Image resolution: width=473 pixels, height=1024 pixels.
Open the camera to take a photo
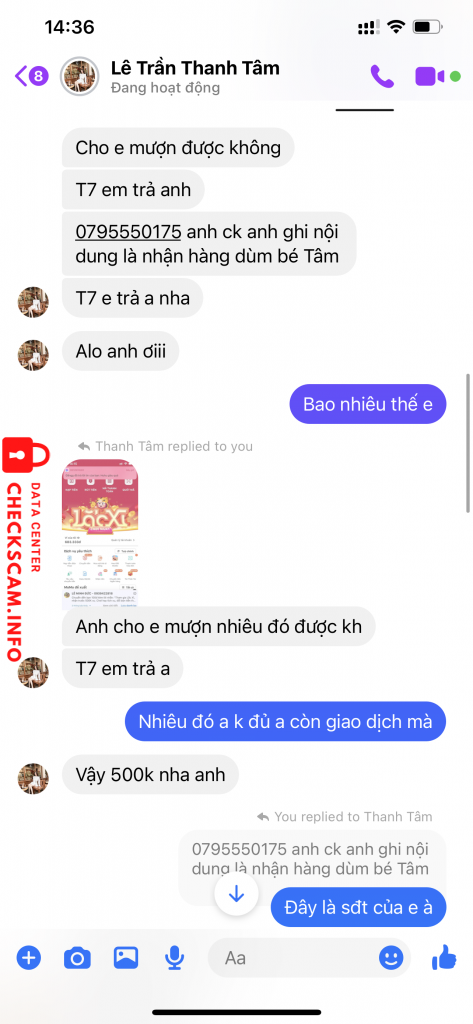click(77, 958)
